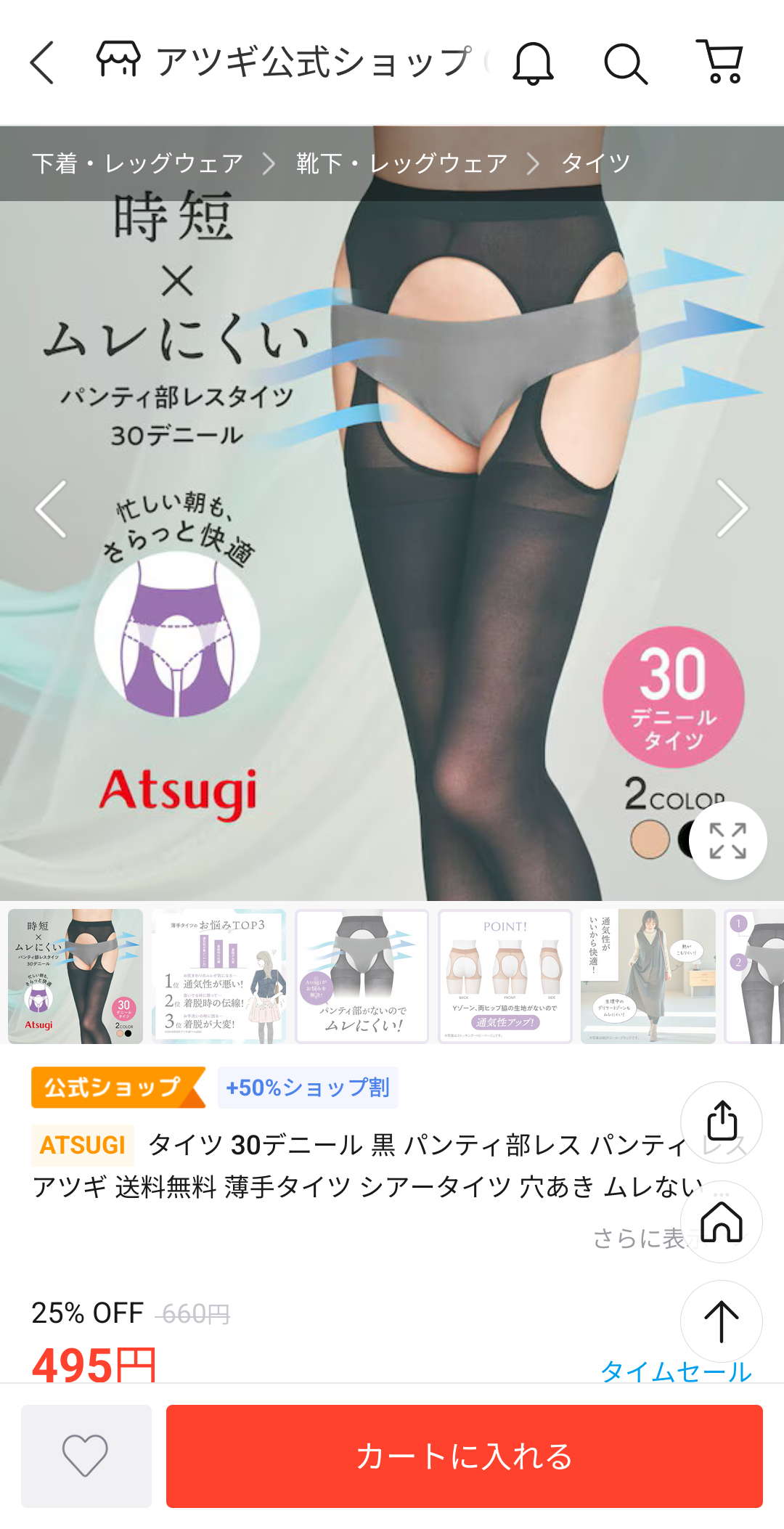
Task: Open the shopping cart
Action: (719, 62)
